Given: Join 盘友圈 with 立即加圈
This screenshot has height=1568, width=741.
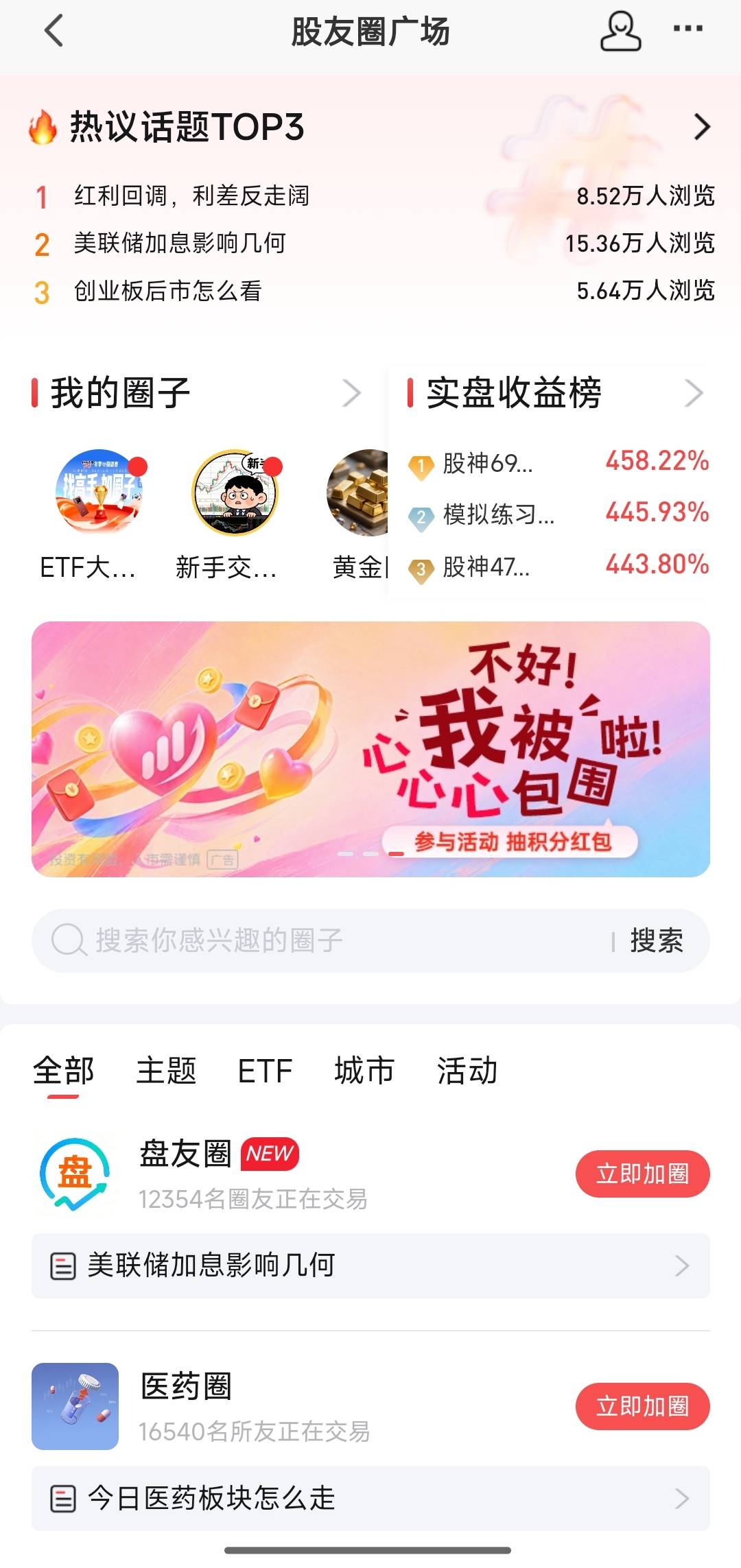Looking at the screenshot, I should 642,1174.
